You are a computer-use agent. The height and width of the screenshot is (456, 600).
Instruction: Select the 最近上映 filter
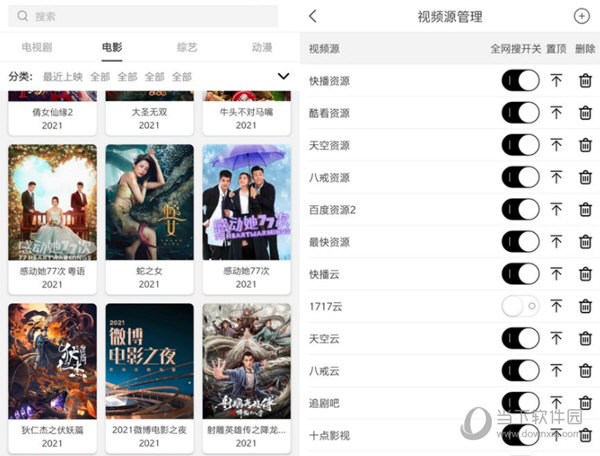point(62,76)
